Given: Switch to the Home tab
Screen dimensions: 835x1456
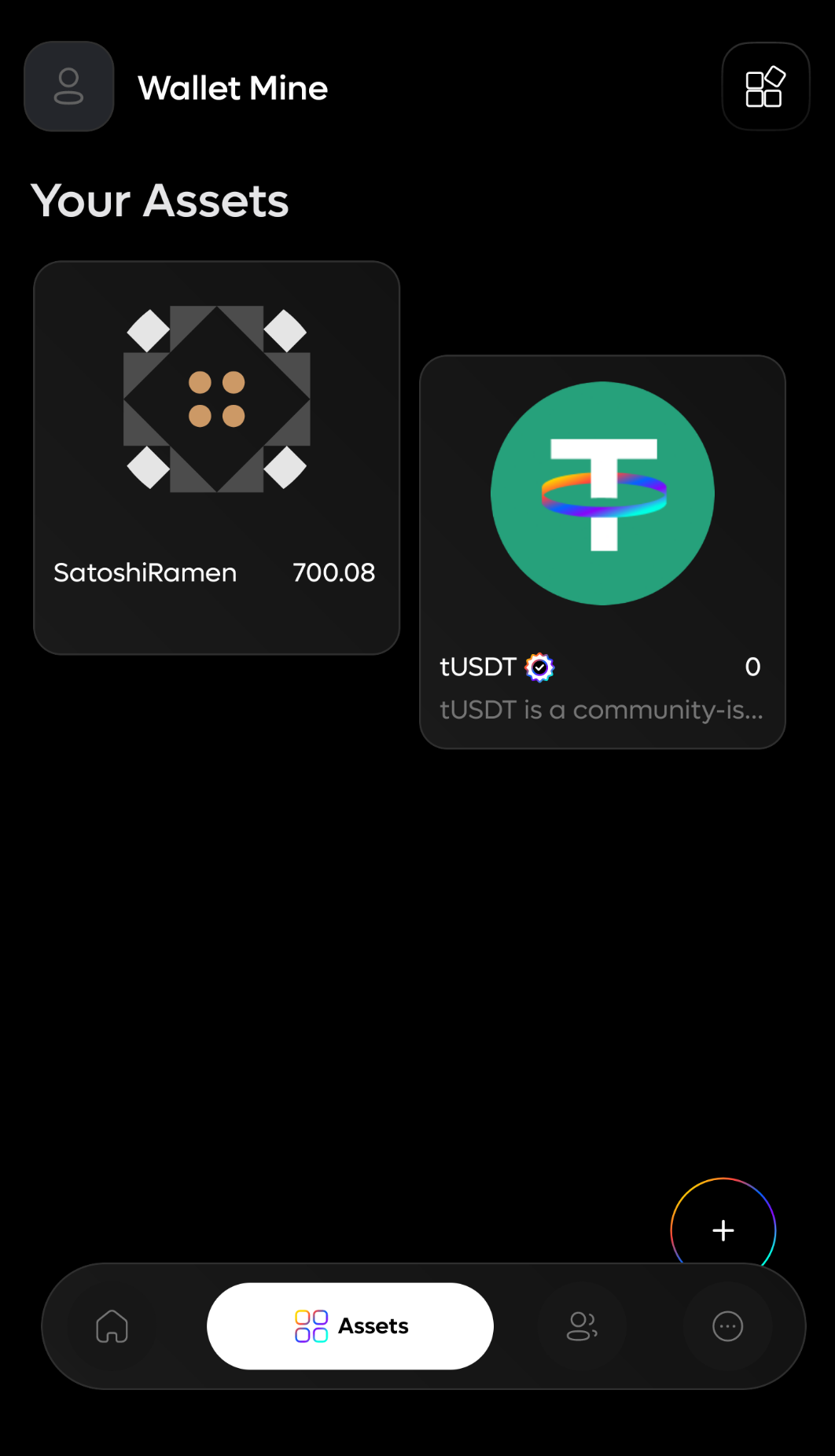Looking at the screenshot, I should (x=112, y=1326).
